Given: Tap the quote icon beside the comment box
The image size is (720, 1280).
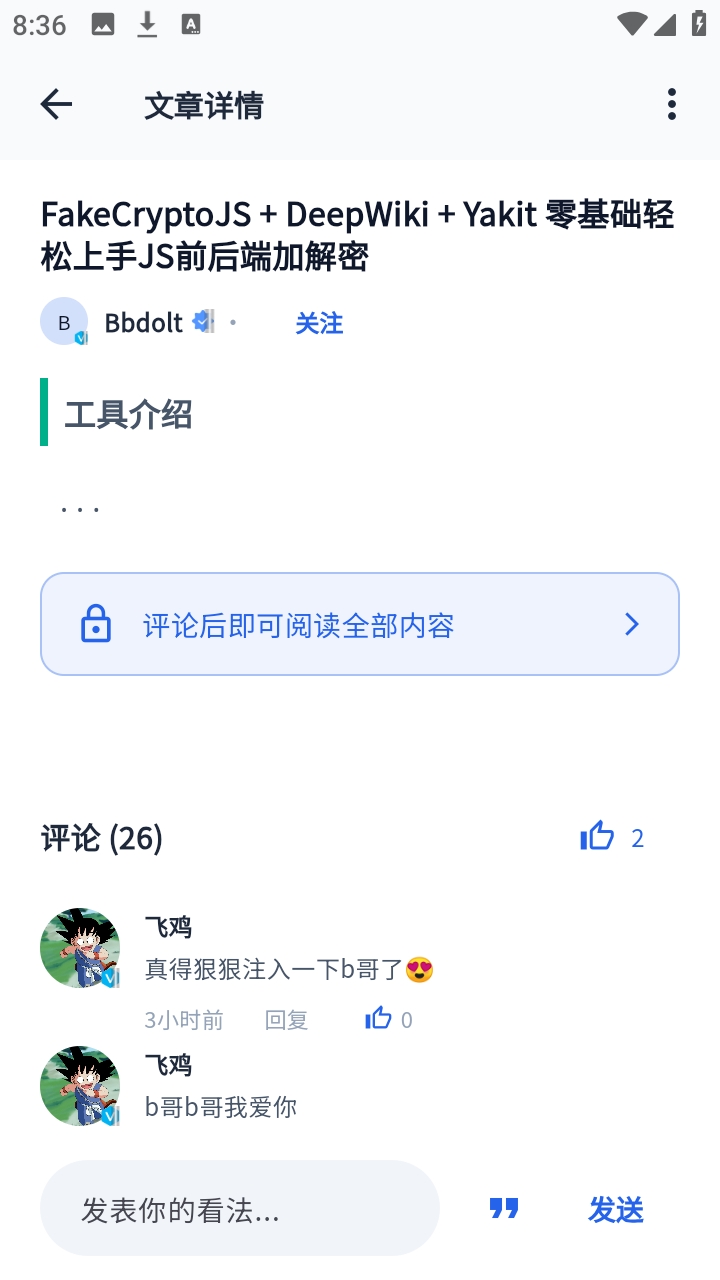Looking at the screenshot, I should [x=504, y=1208].
